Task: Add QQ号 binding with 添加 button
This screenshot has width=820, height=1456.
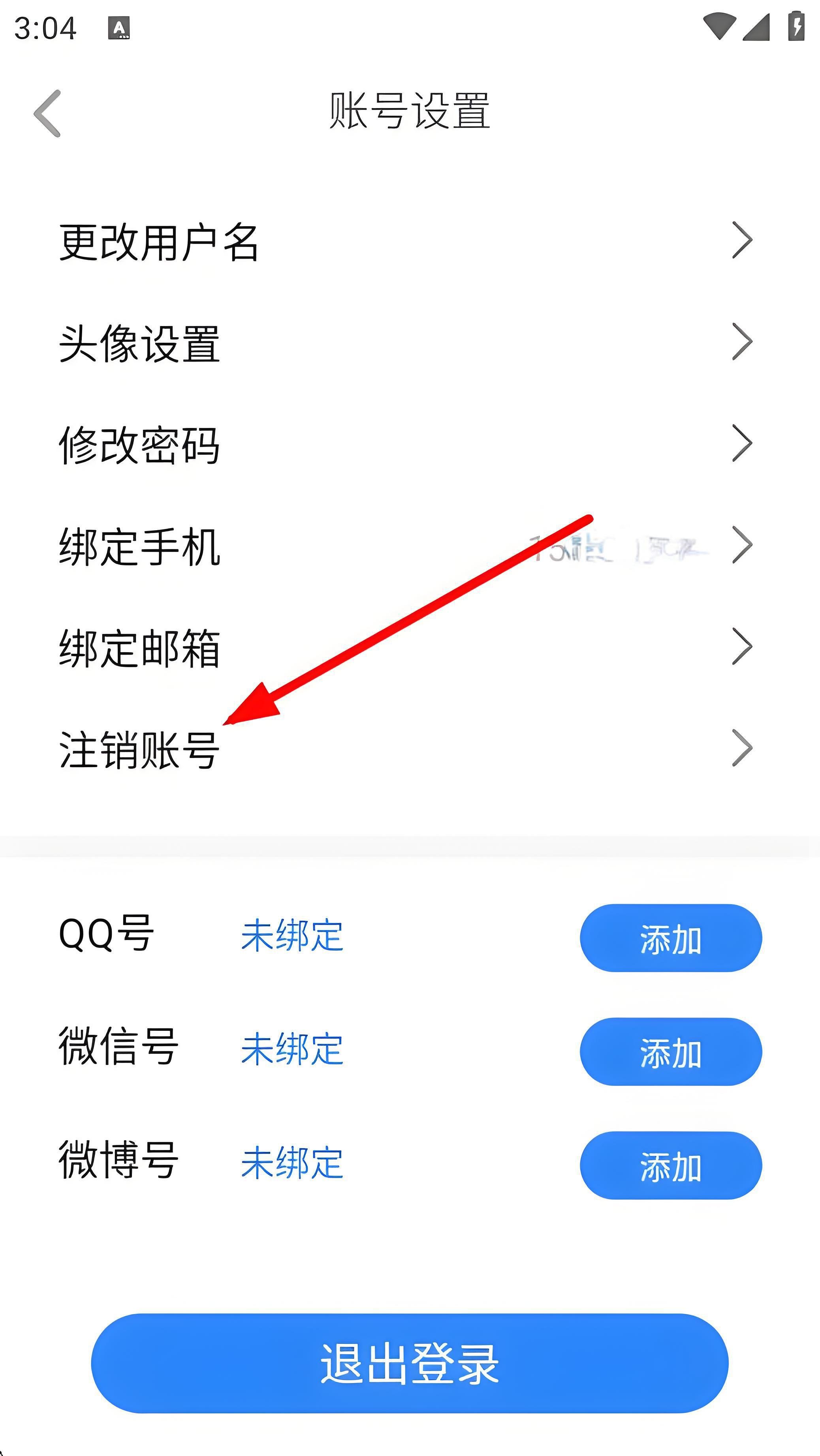Action: (x=671, y=938)
